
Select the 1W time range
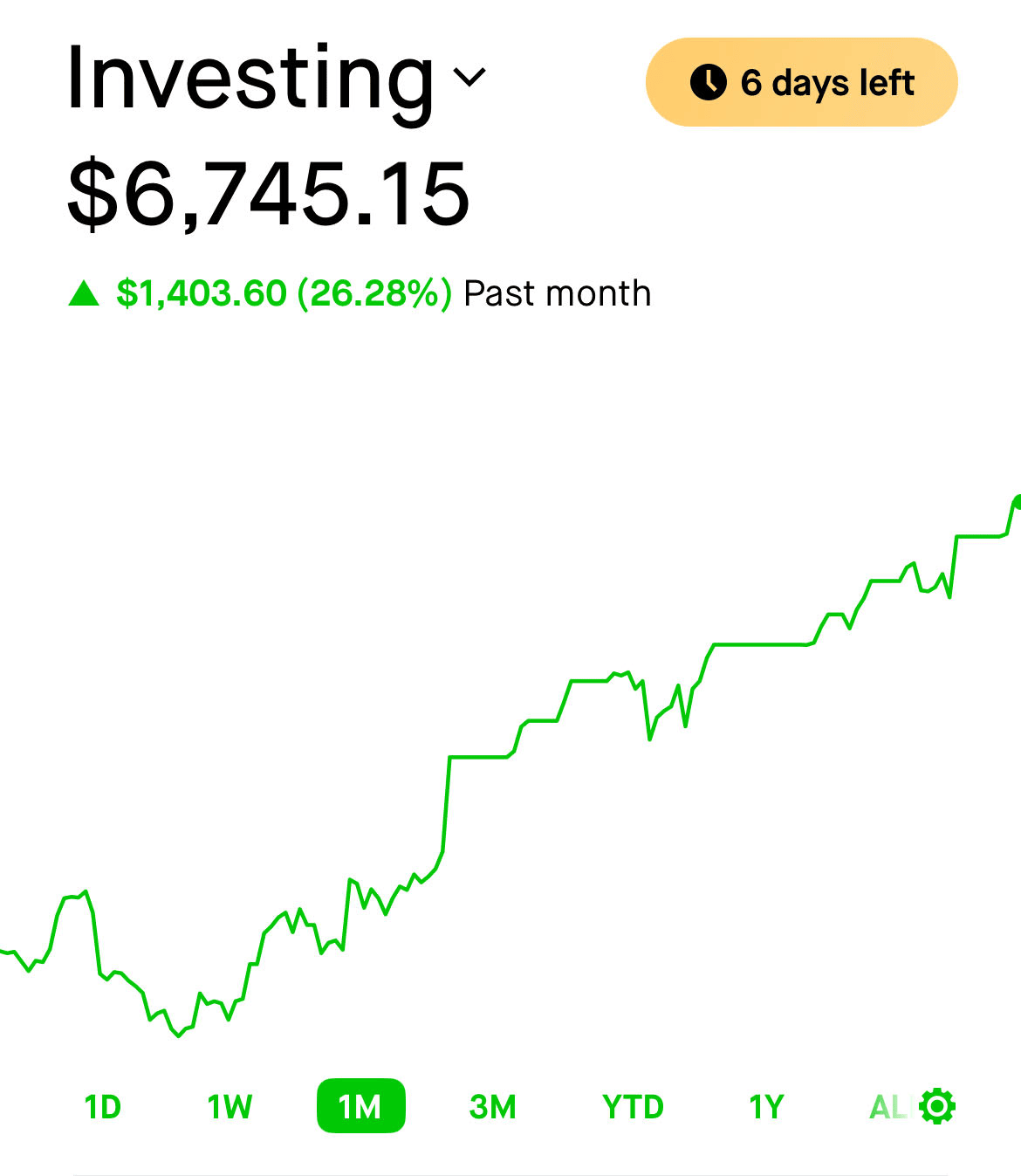click(x=230, y=1107)
